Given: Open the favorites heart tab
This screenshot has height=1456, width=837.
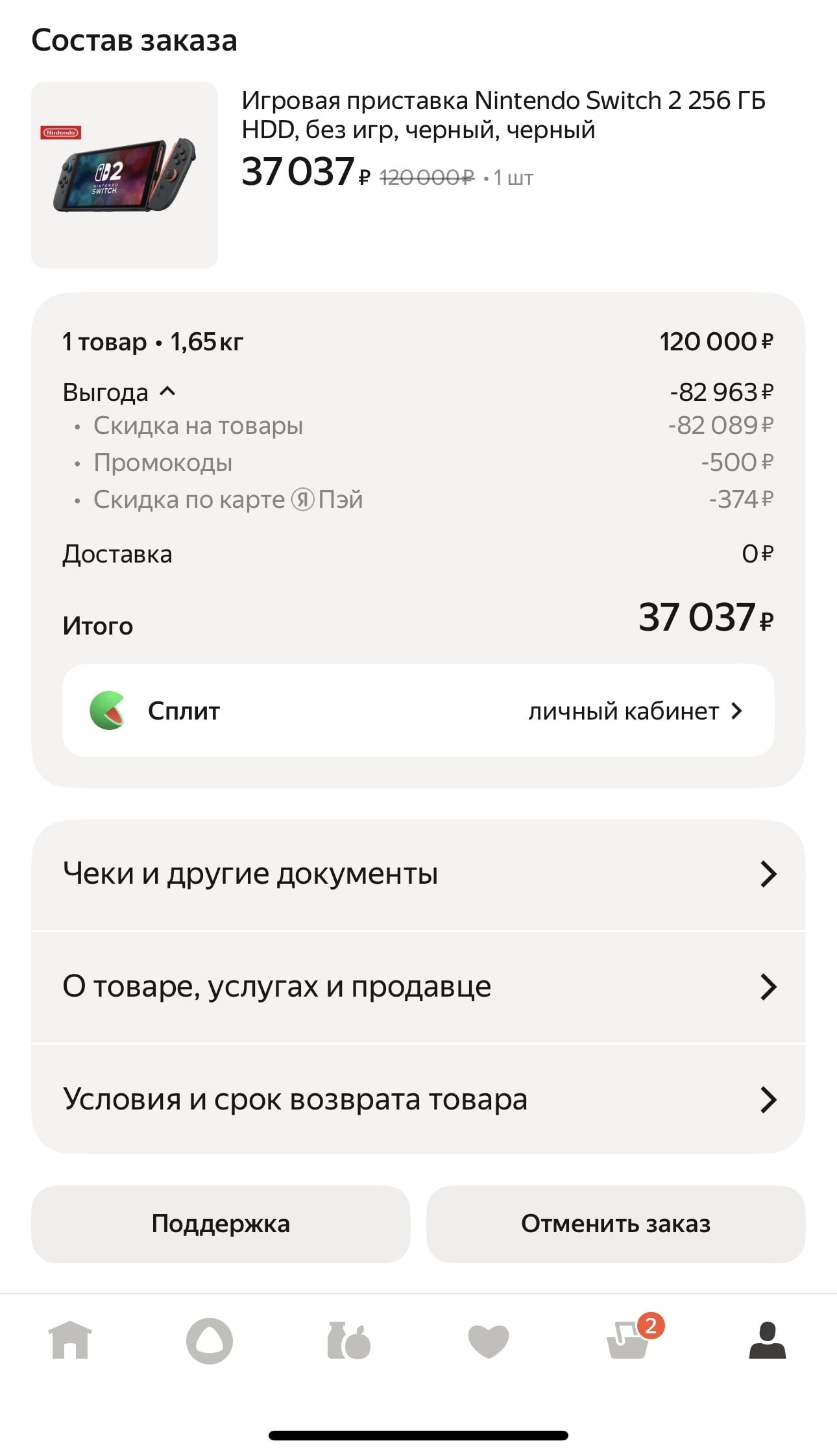Looking at the screenshot, I should click(x=489, y=1341).
